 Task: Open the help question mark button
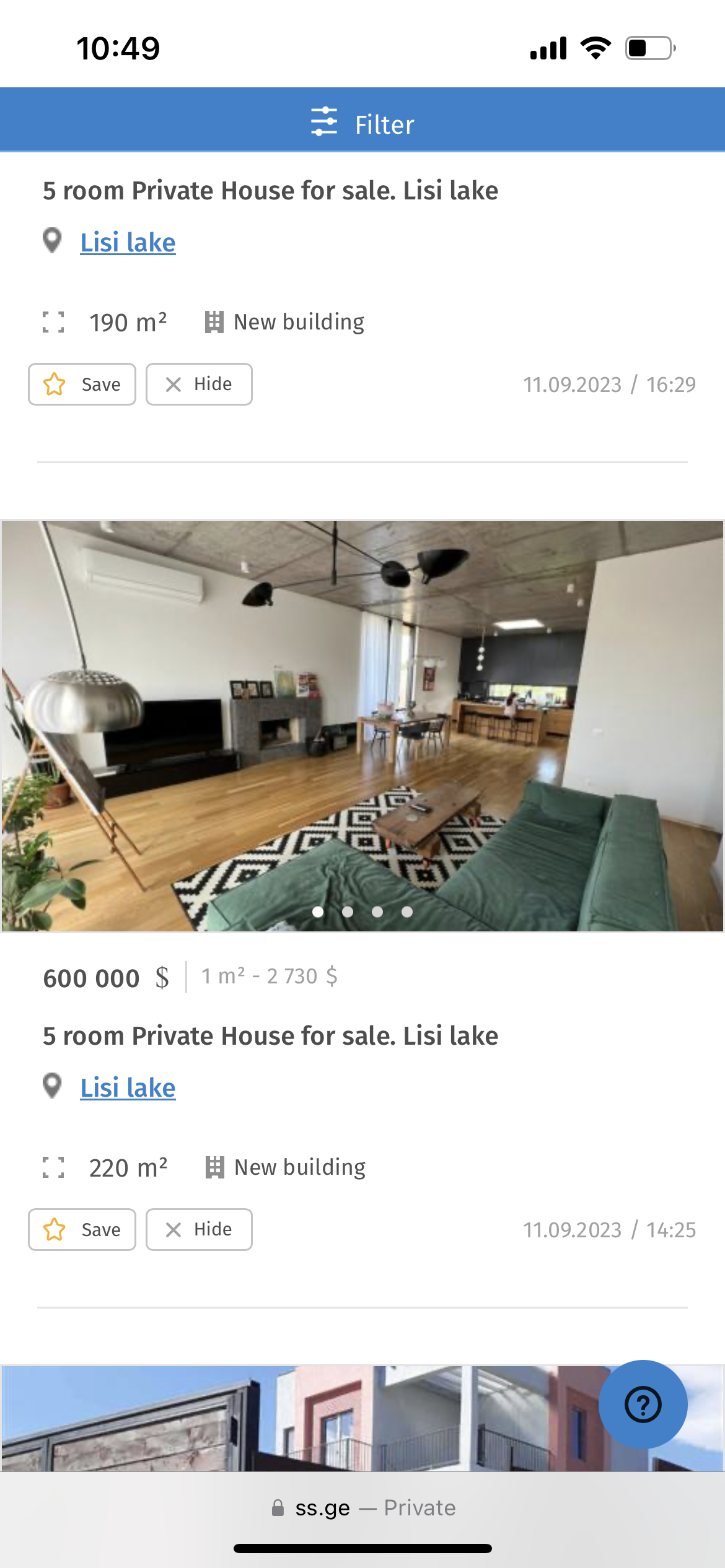tap(643, 1405)
